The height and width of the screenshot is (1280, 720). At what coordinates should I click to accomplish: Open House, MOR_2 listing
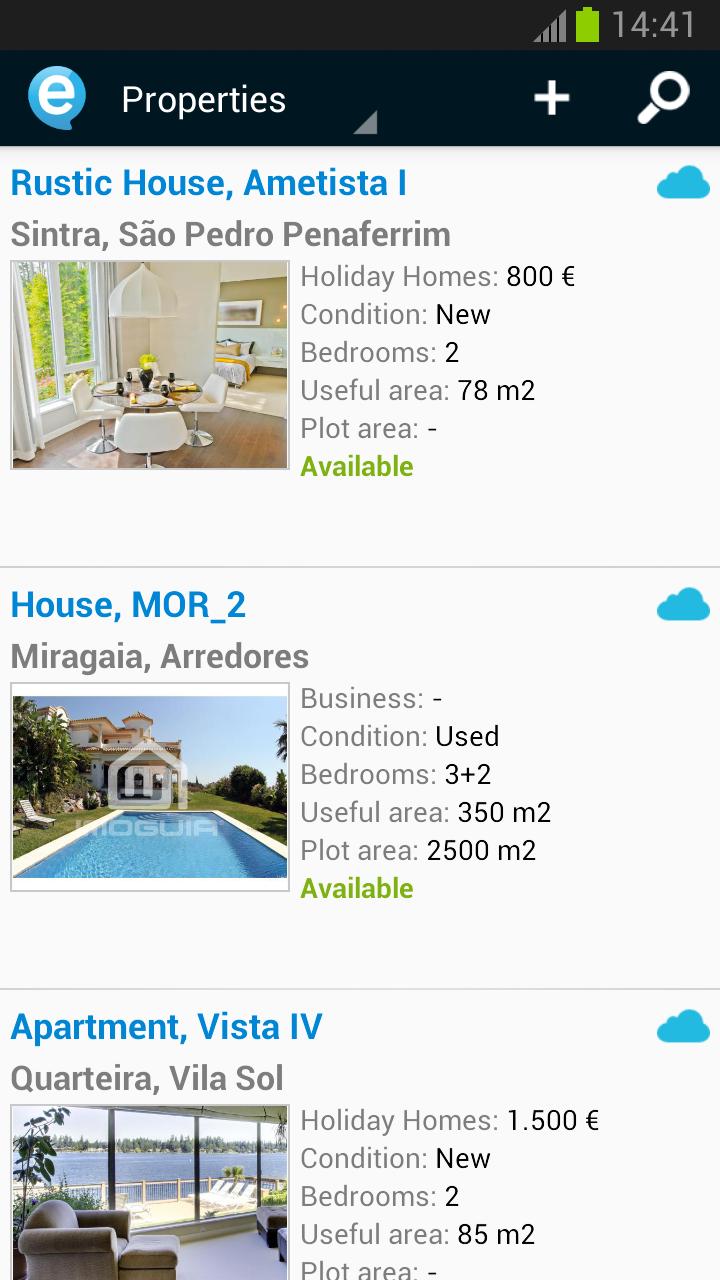coord(128,605)
